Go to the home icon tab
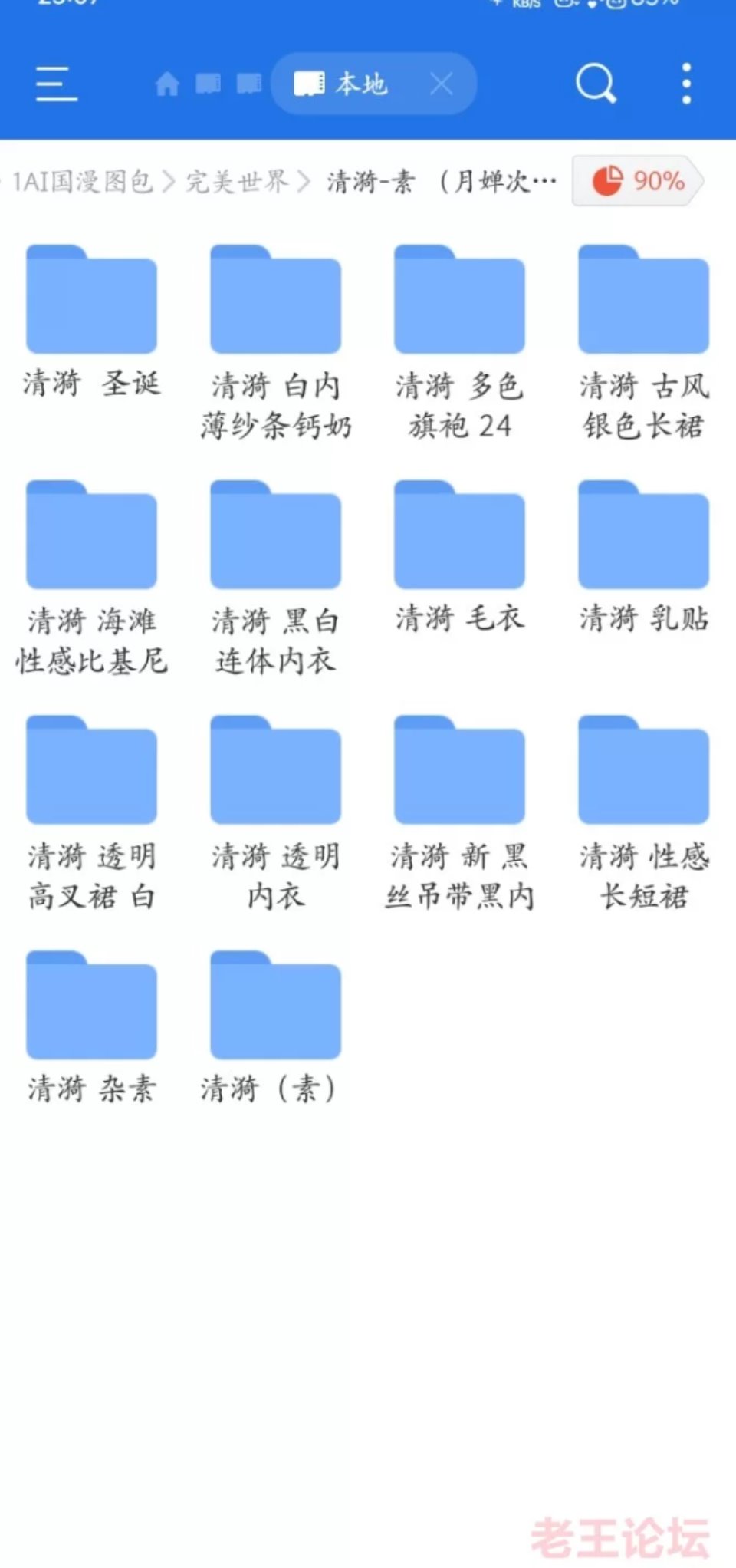 coord(167,84)
